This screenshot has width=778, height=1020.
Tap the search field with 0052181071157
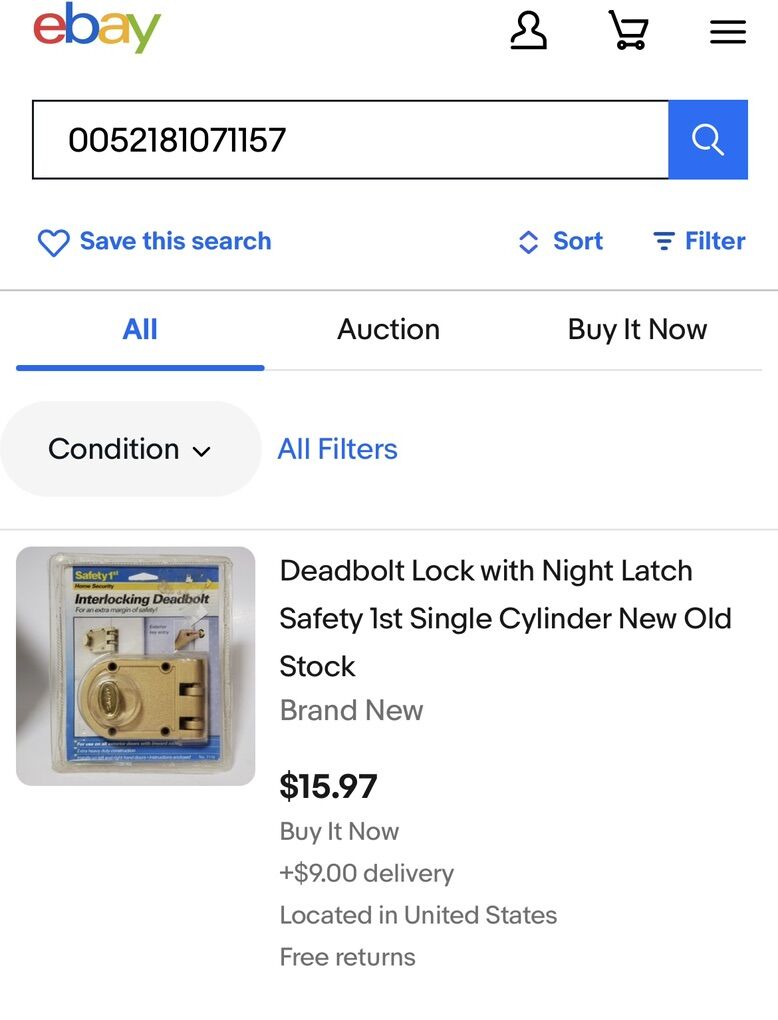[350, 140]
